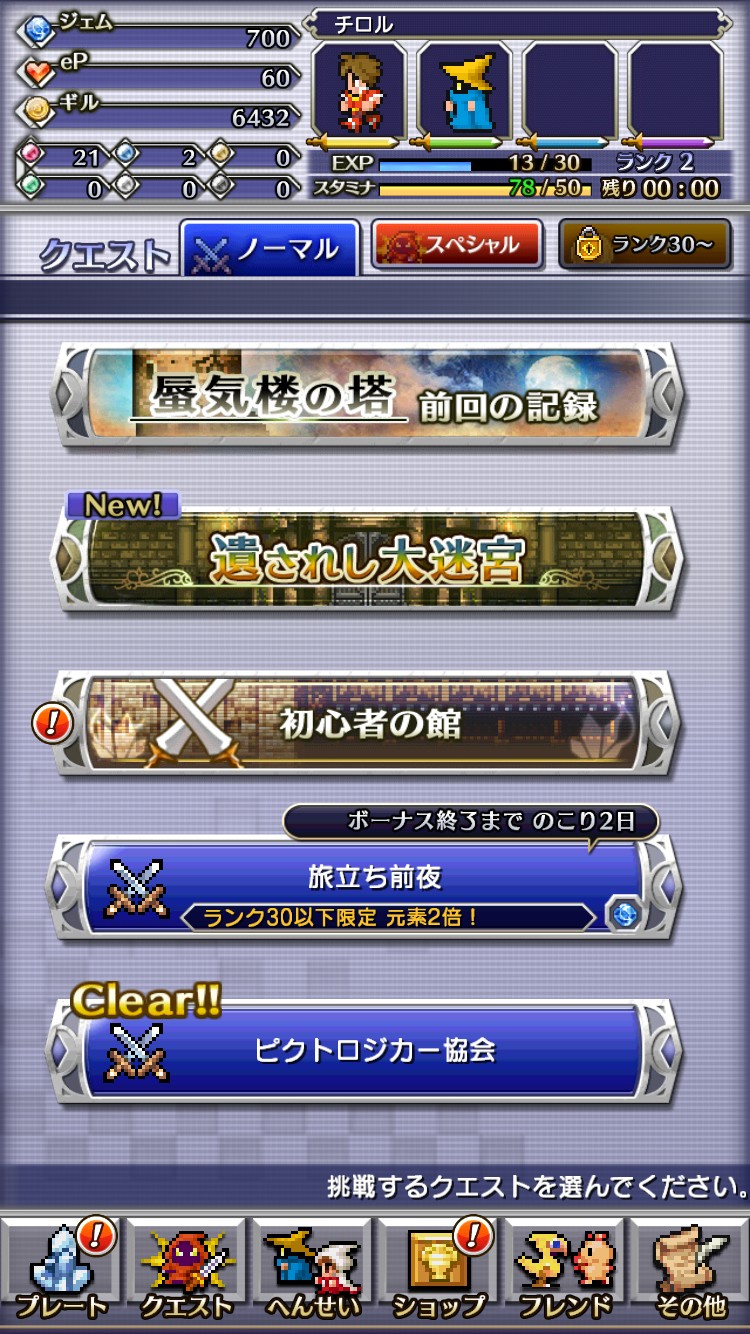750x1334 pixels.
Task: Choose the cleared ピクトロジカー協会 quest
Action: click(367, 1050)
